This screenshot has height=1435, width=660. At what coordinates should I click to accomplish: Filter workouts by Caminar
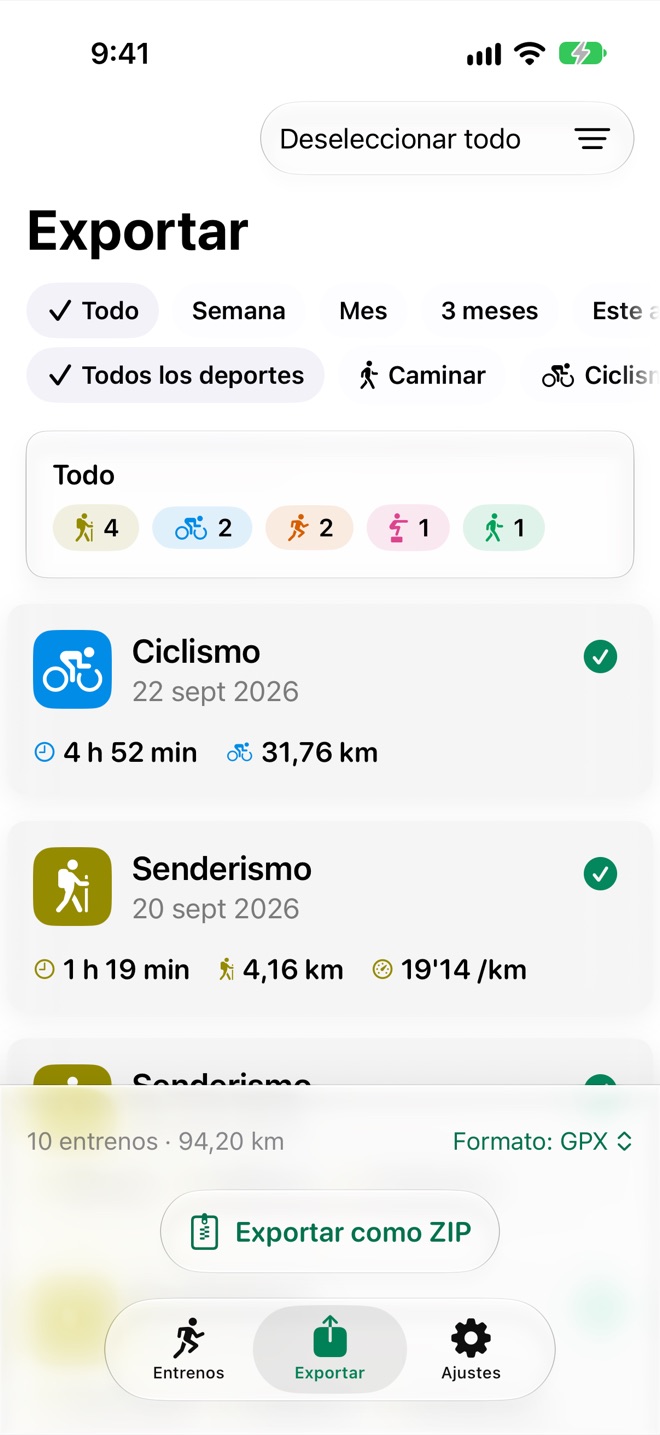tap(422, 375)
